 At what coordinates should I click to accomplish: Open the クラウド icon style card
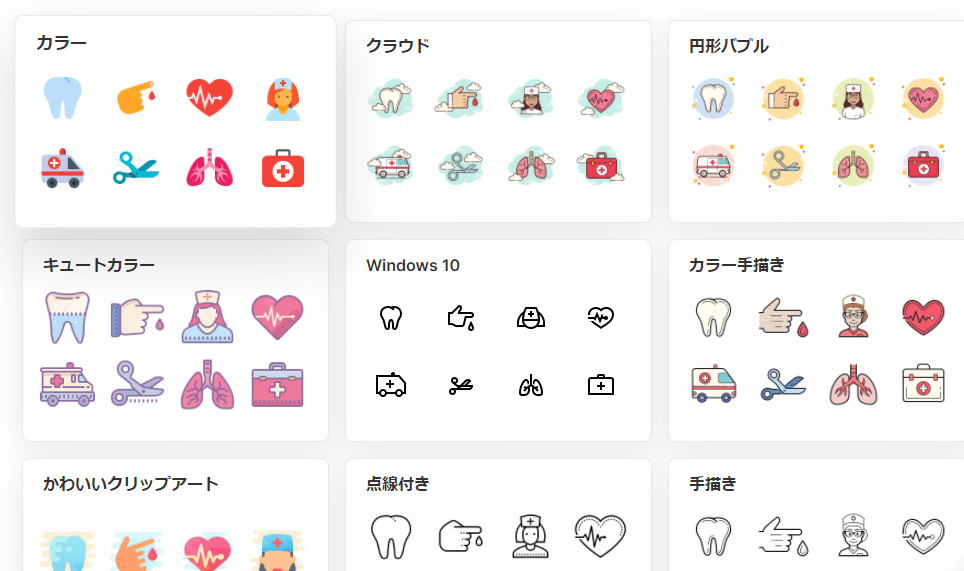click(x=498, y=121)
